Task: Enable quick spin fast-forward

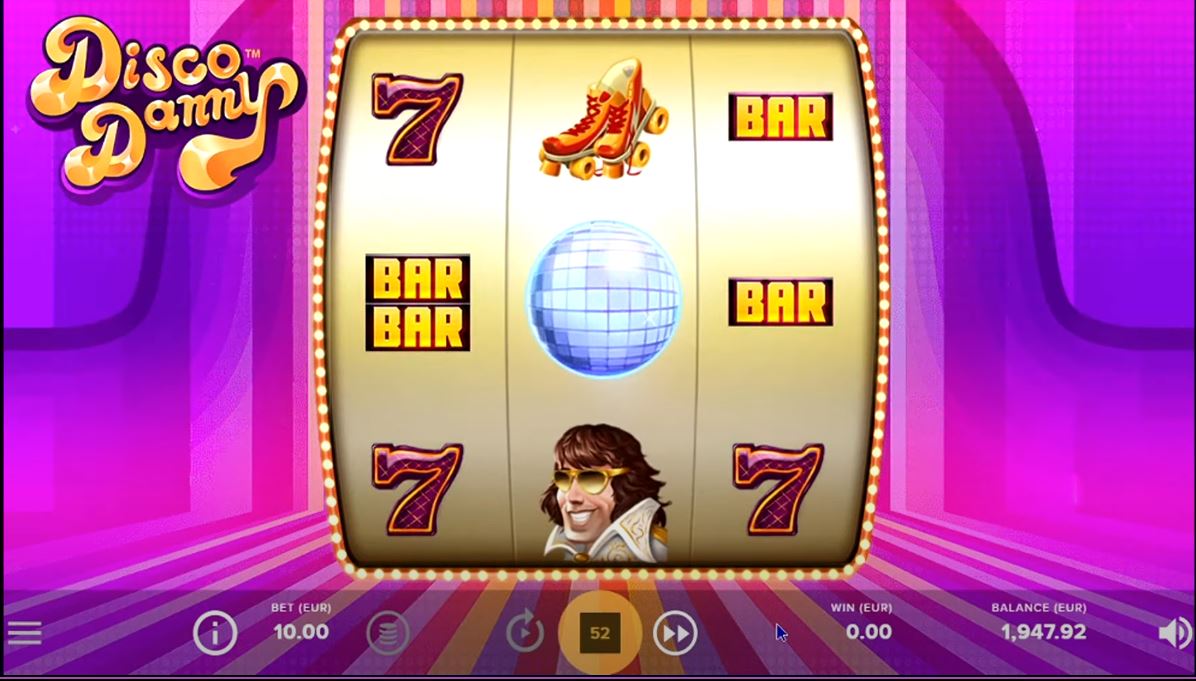Action: [x=675, y=633]
